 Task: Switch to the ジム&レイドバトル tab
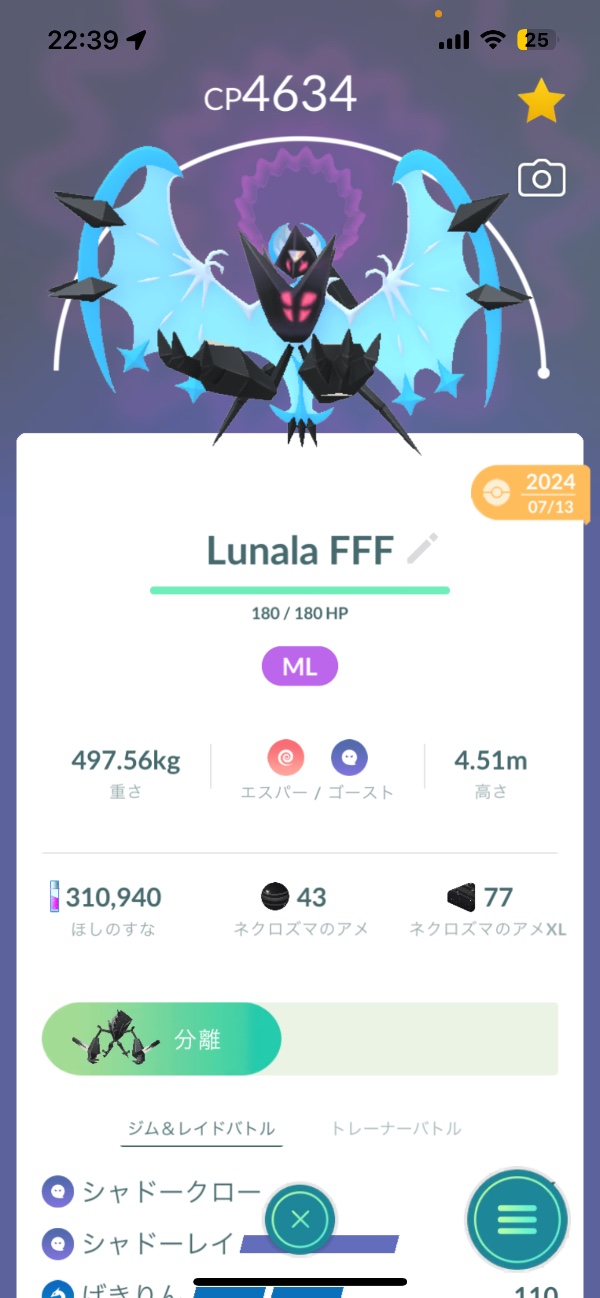(x=201, y=1128)
